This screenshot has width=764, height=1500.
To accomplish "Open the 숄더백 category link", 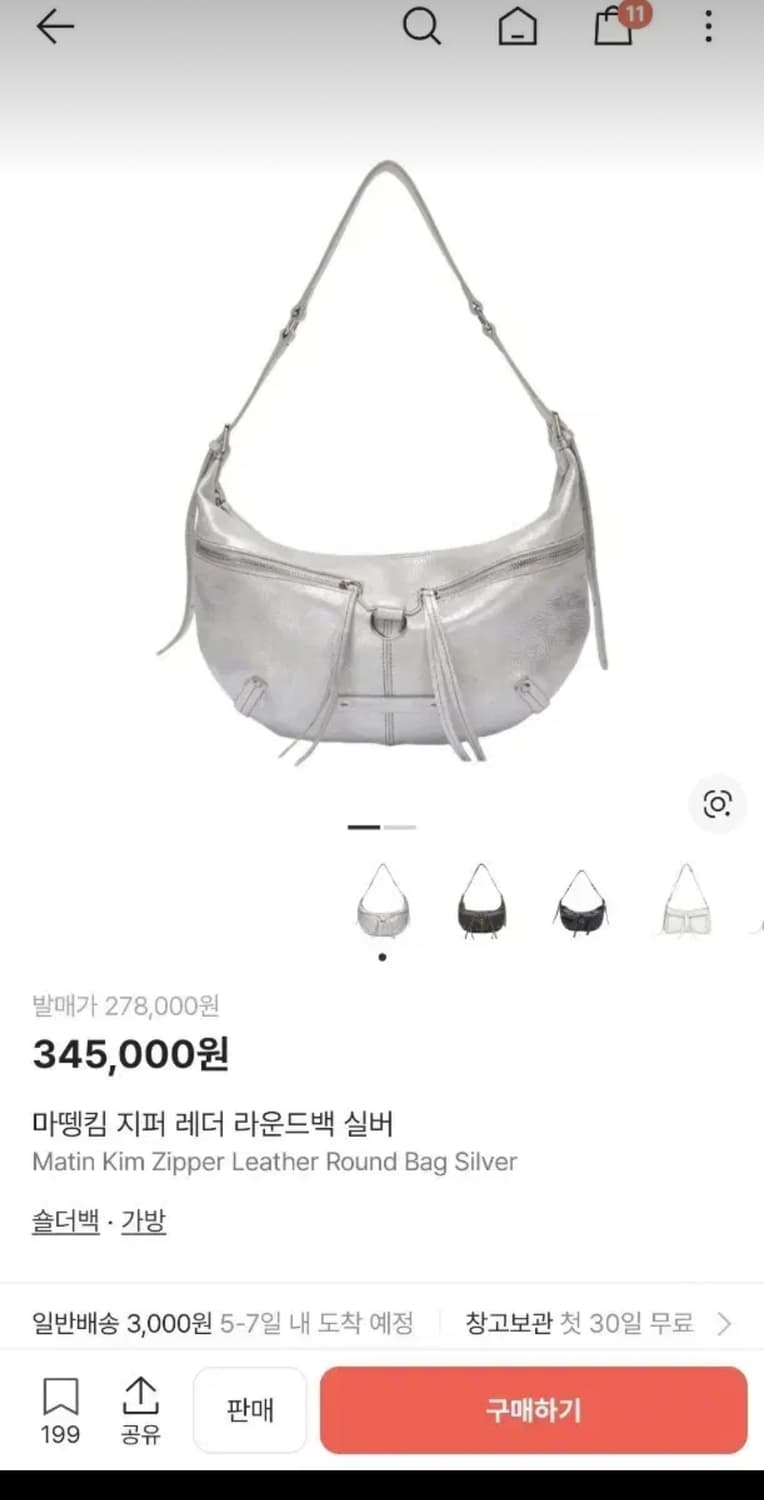I will click(x=64, y=1220).
